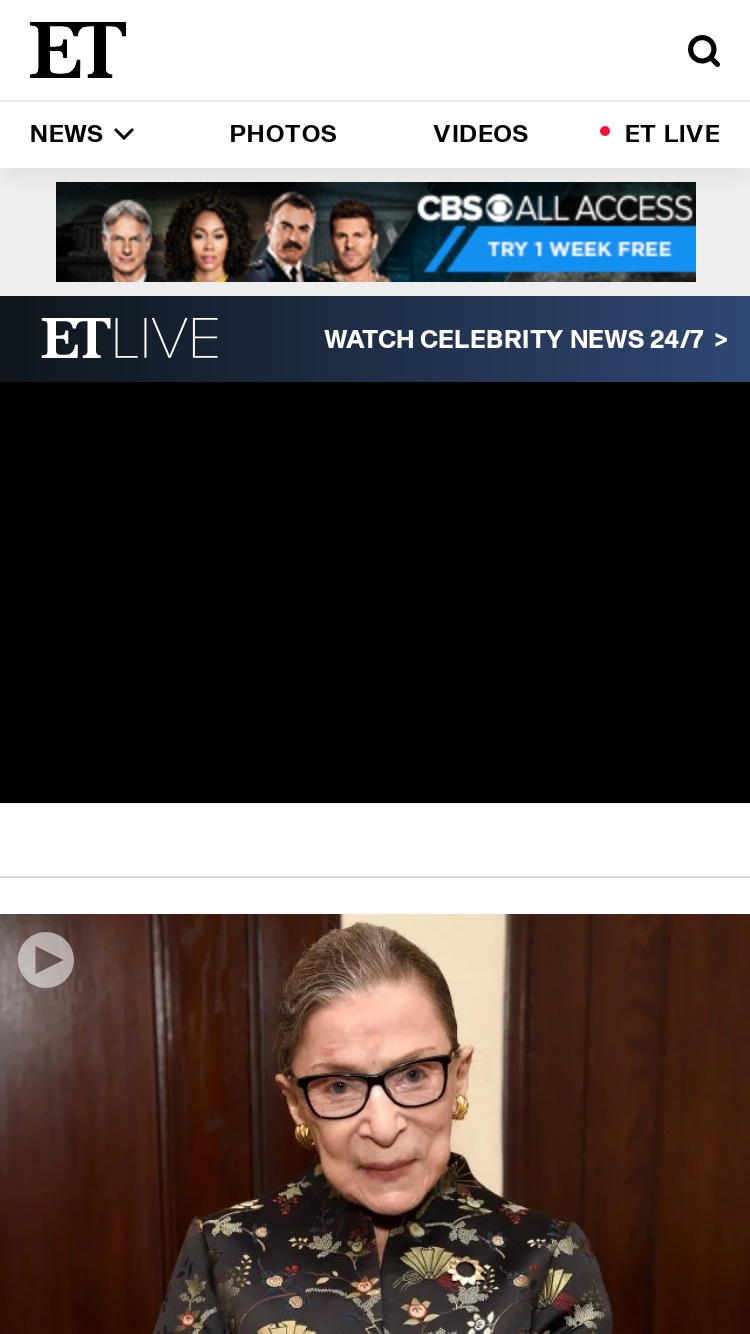Play the video on the article photo
Screen dimensions: 750x1334
[x=46, y=960]
